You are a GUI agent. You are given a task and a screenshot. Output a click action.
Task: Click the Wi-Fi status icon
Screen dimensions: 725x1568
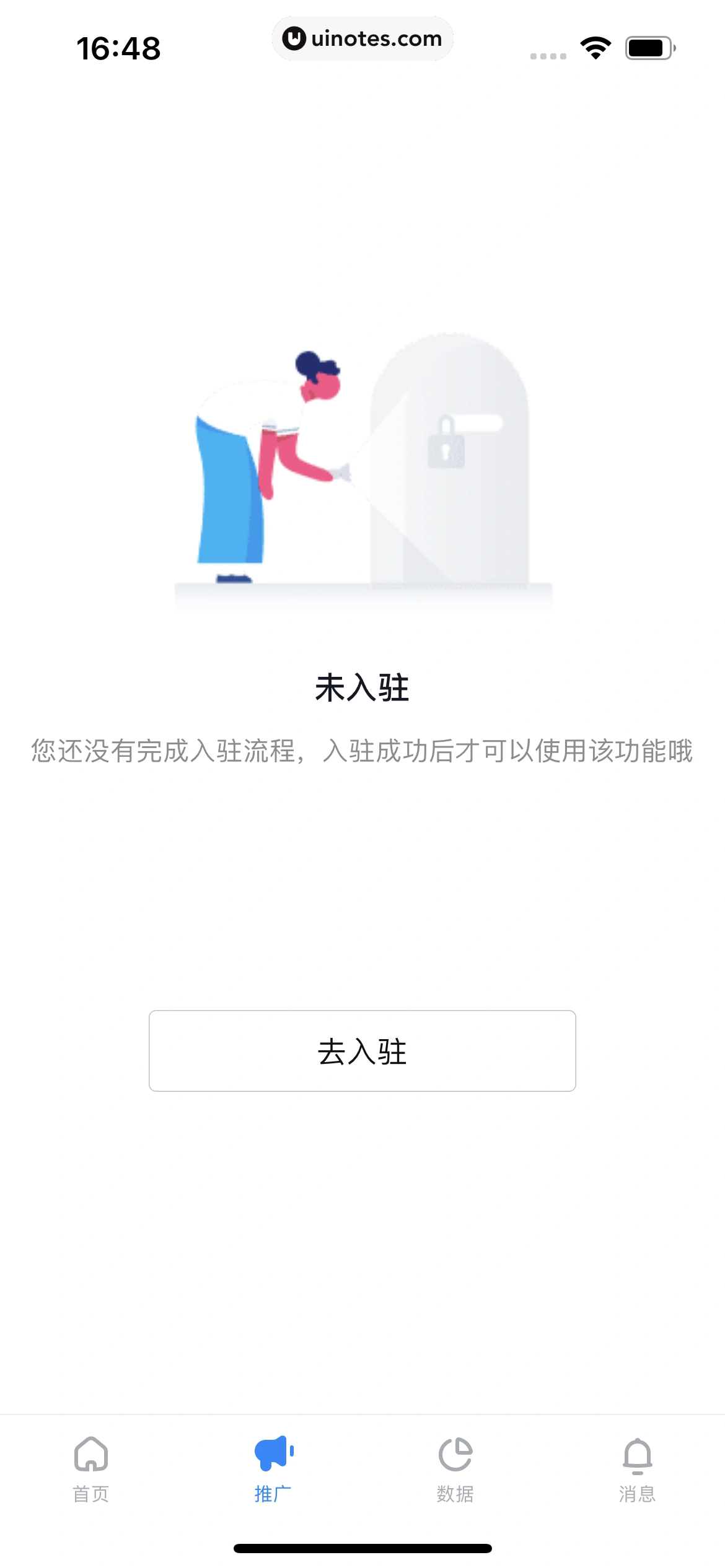(594, 46)
